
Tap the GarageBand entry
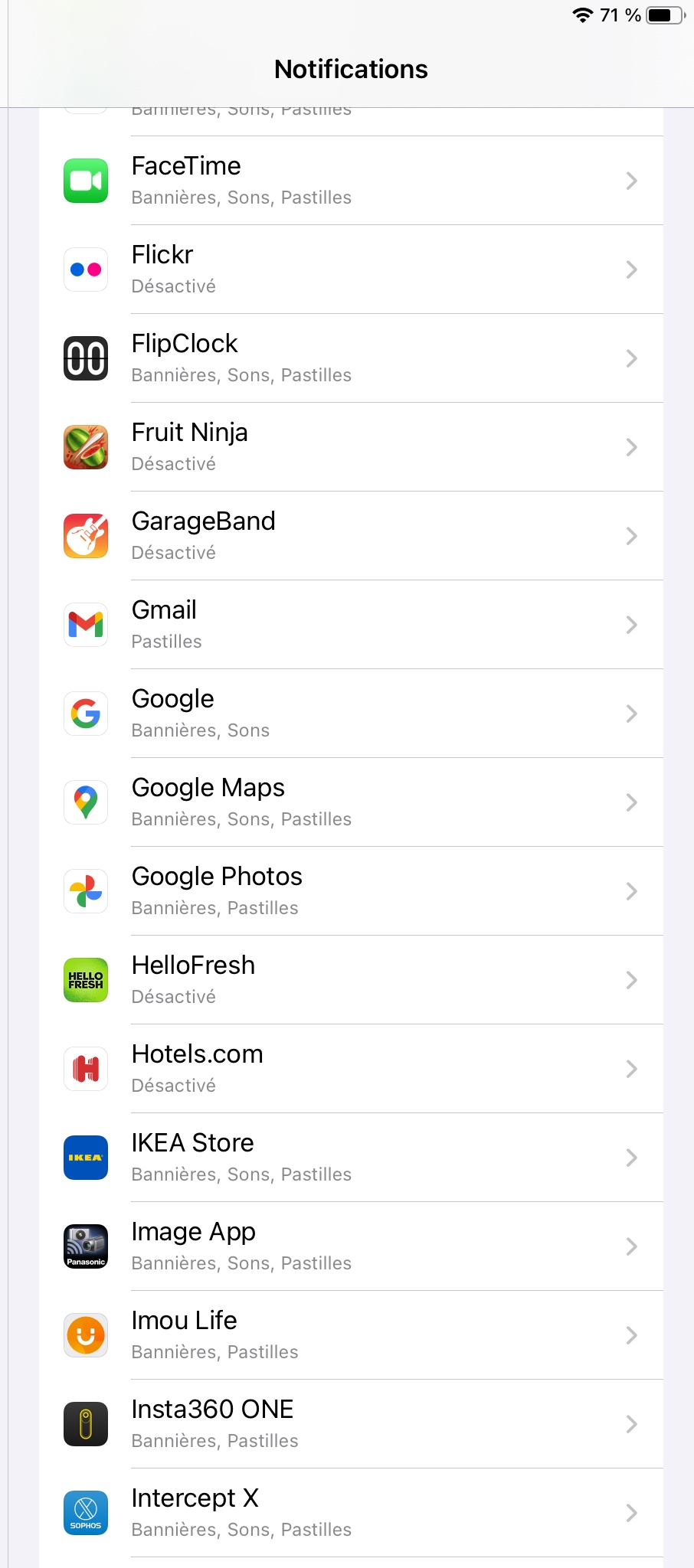click(x=351, y=536)
